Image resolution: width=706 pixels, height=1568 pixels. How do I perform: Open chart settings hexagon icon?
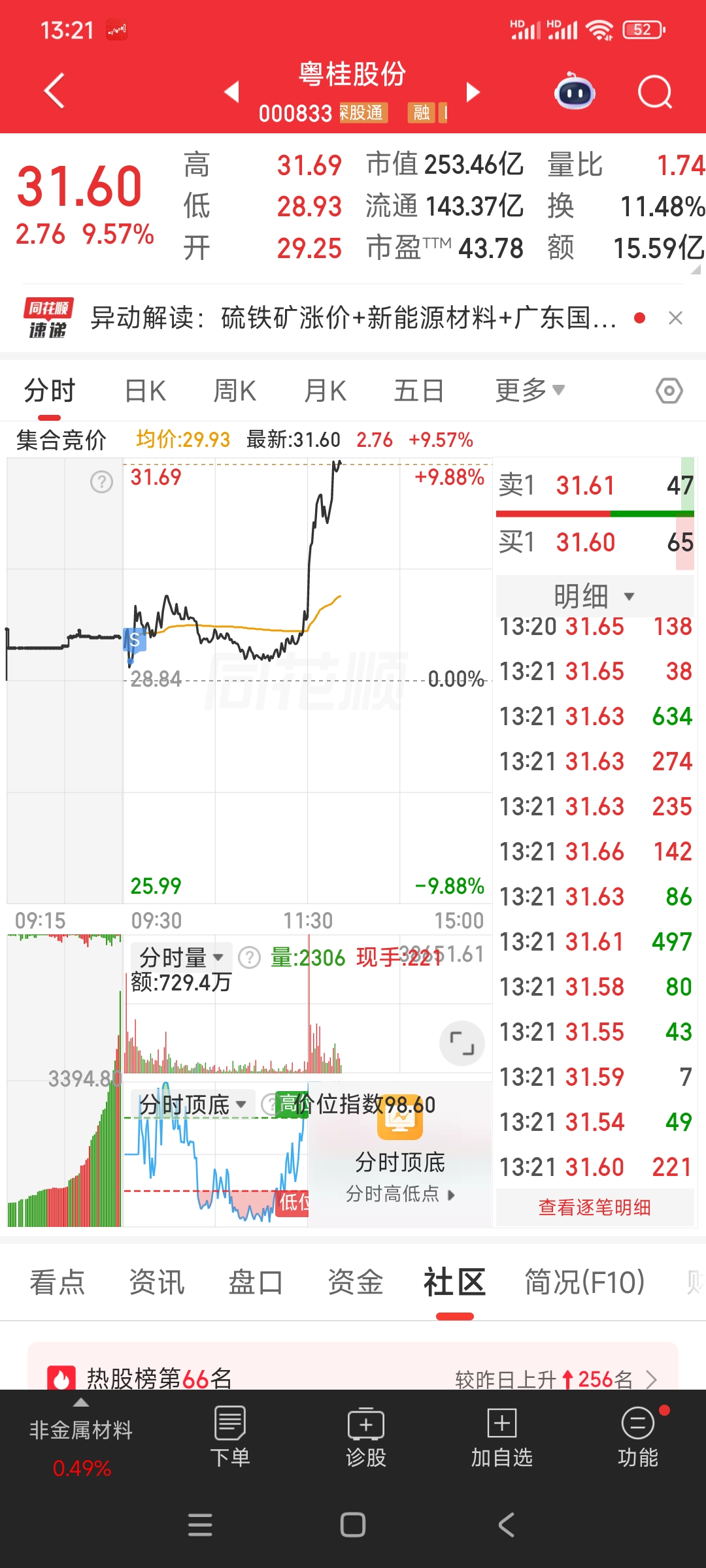pyautogui.click(x=669, y=391)
